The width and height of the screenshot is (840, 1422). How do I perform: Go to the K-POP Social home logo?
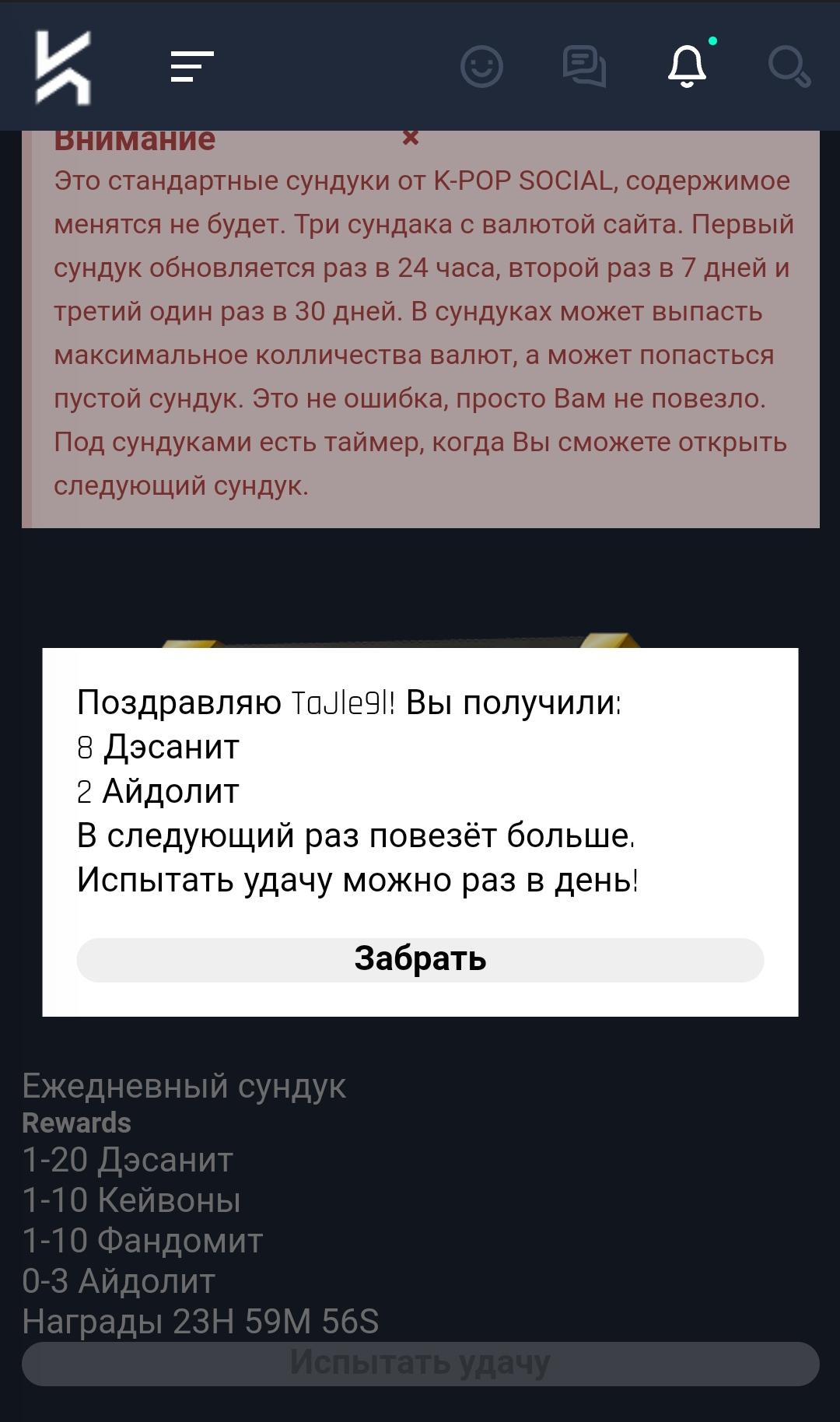tap(63, 67)
